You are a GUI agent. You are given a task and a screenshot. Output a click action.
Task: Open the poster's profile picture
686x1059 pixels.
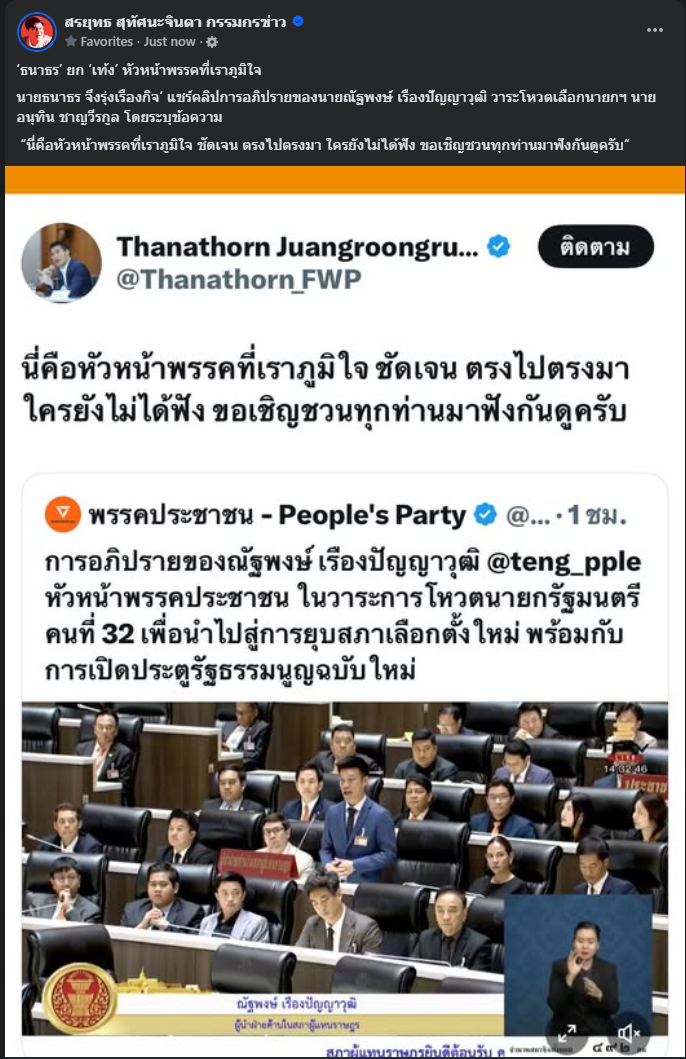click(x=36, y=31)
